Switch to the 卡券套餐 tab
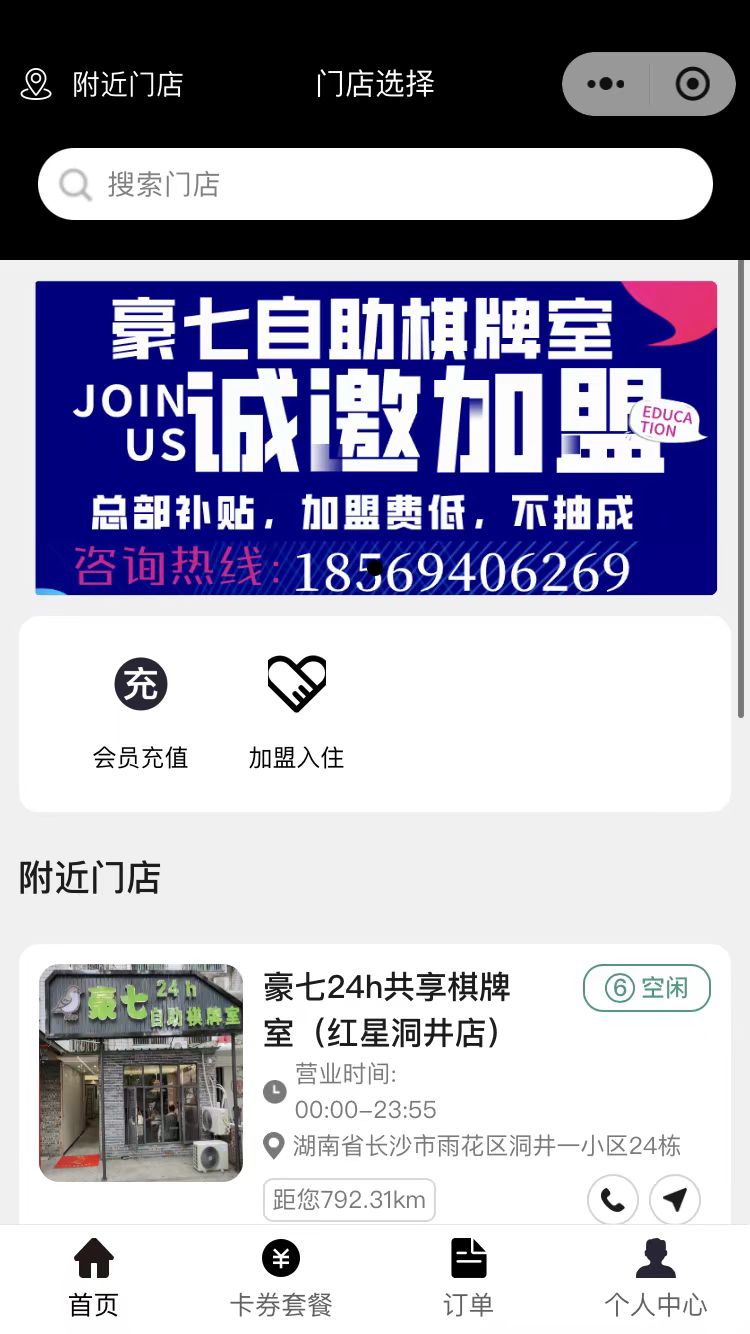 click(x=281, y=1278)
